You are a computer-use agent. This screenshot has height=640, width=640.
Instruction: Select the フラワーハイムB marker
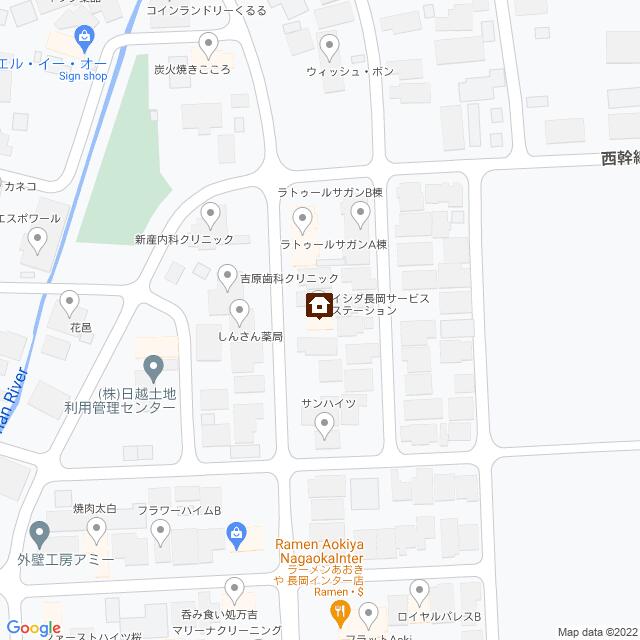[x=160, y=537]
